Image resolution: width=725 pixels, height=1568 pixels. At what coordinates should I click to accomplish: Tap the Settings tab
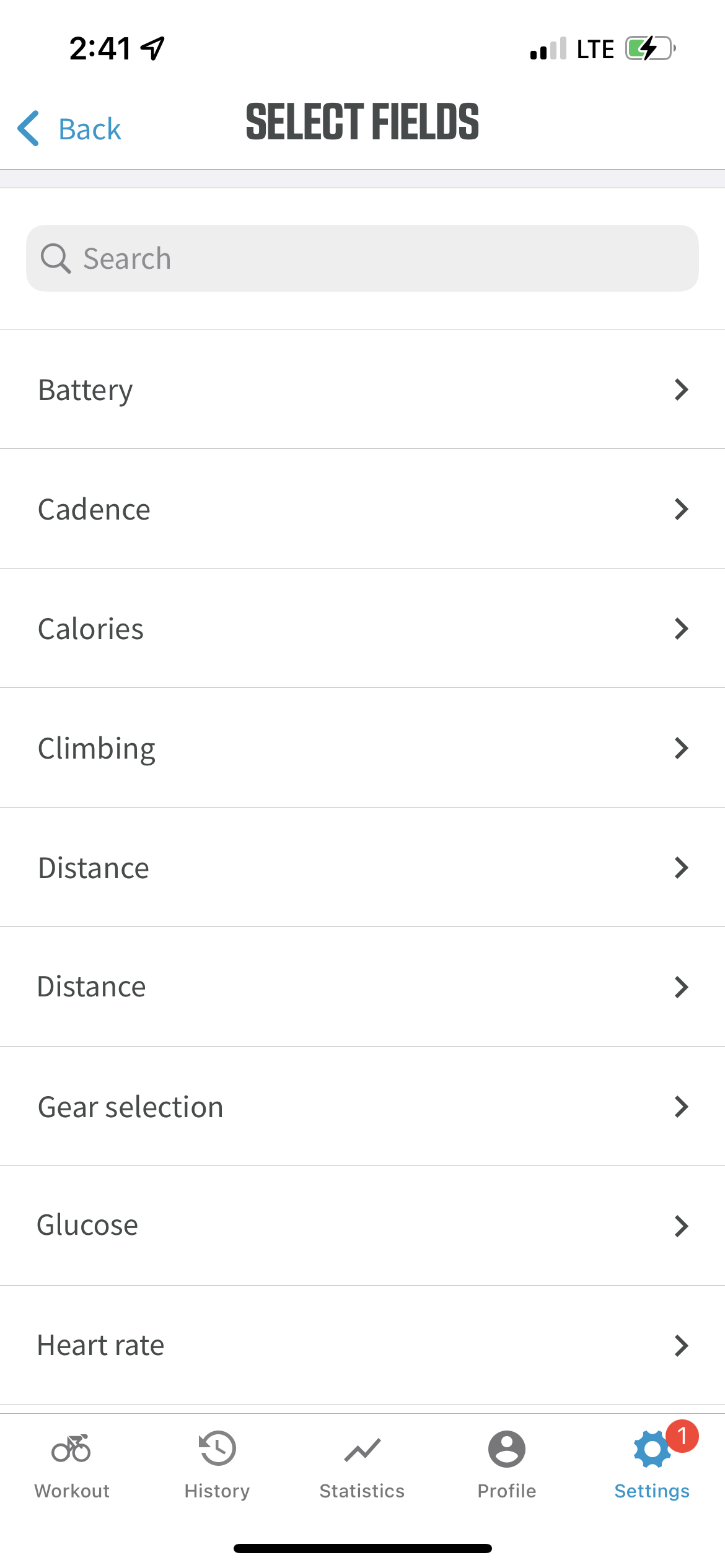pyautogui.click(x=652, y=1465)
